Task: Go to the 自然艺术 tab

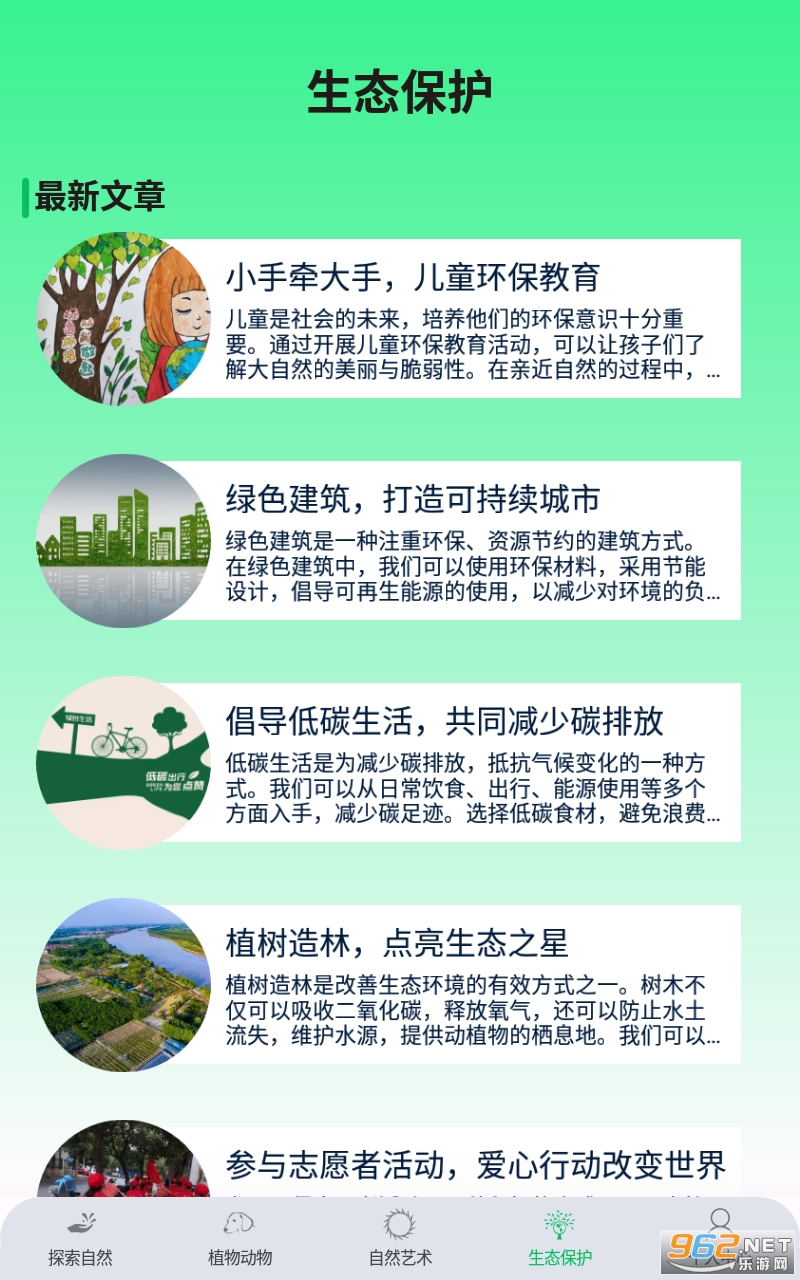Action: tap(400, 1238)
